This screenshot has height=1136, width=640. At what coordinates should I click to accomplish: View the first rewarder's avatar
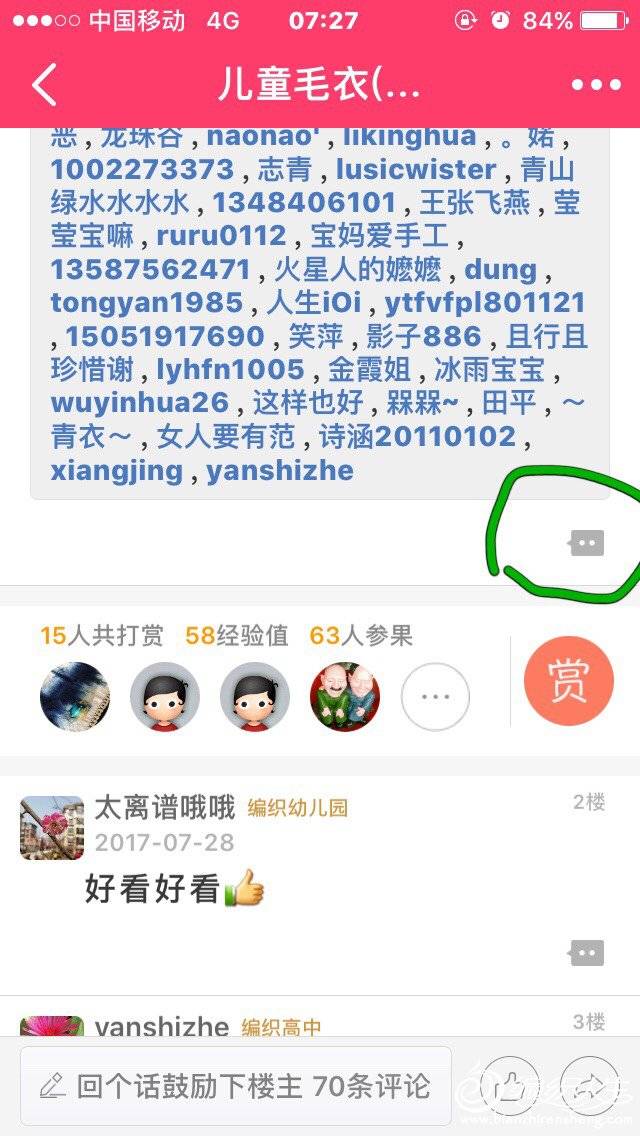coord(75,696)
